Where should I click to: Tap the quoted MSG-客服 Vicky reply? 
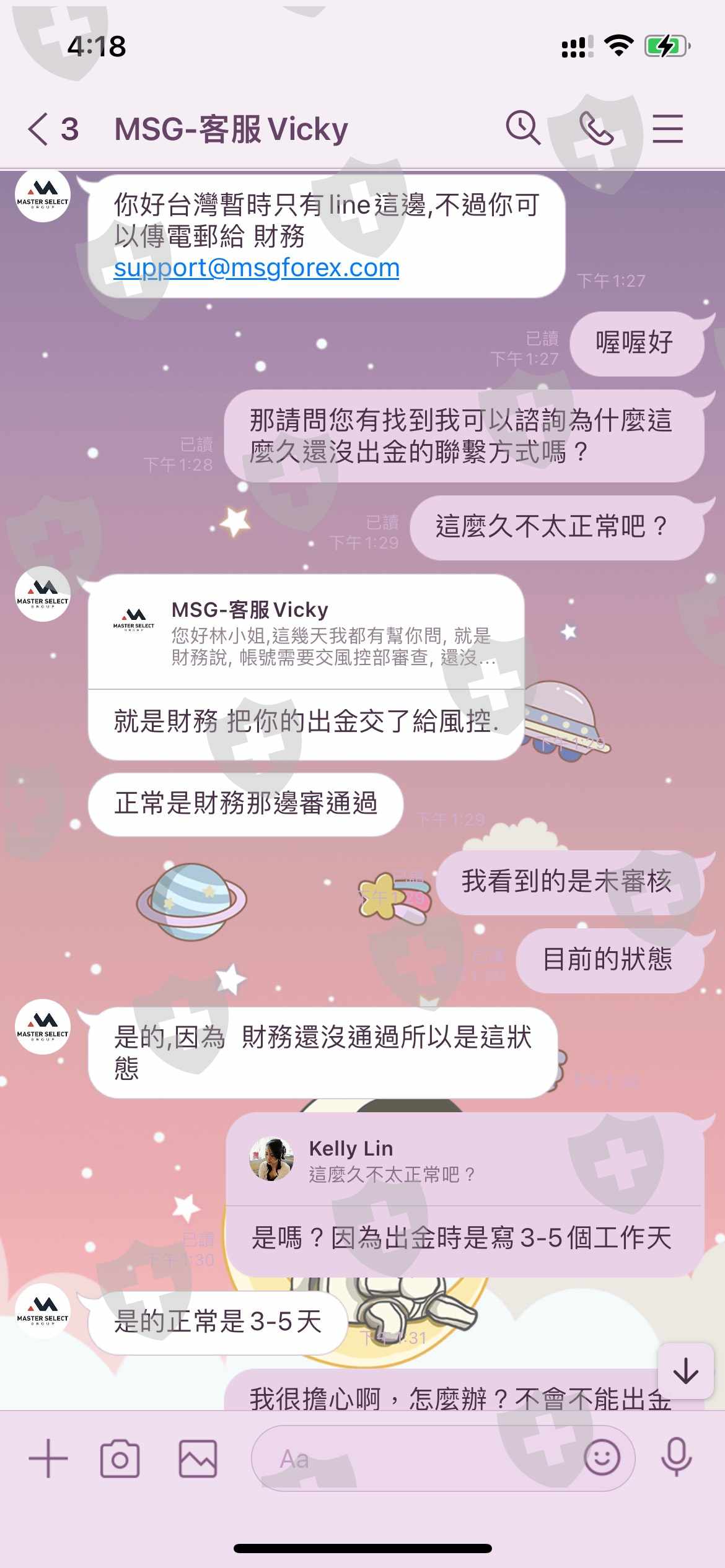tap(306, 632)
